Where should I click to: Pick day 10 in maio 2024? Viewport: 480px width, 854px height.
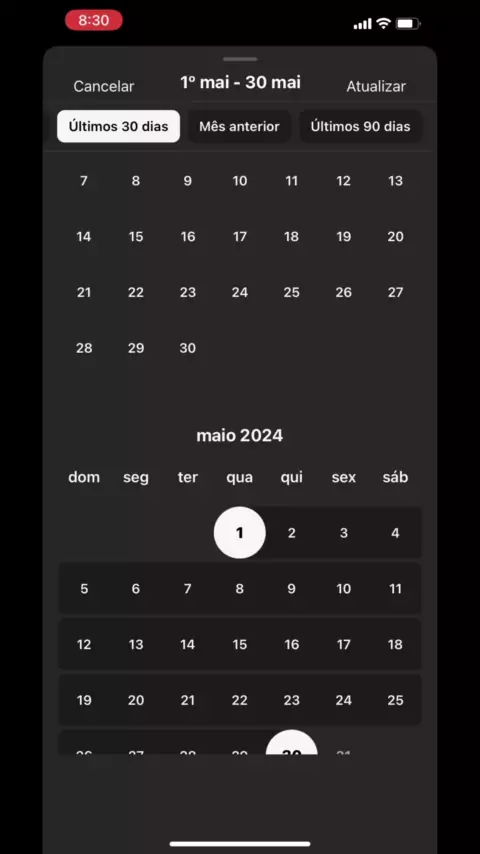coord(343,589)
